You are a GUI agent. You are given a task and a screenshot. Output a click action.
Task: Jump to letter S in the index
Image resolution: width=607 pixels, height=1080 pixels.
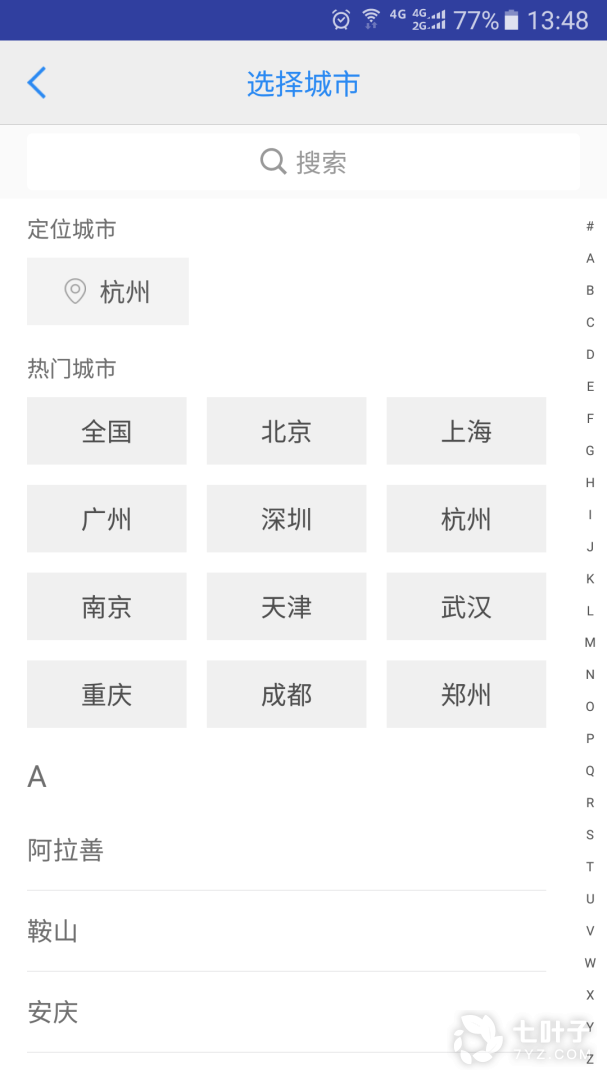(x=590, y=834)
